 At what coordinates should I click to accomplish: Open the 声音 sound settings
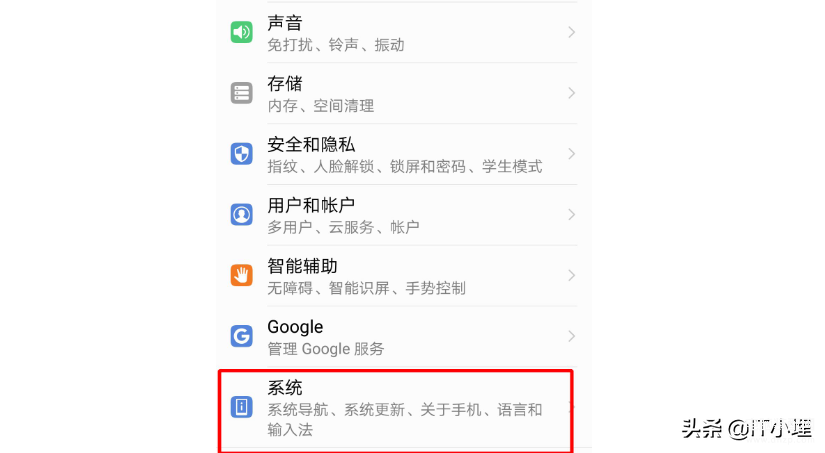[400, 33]
